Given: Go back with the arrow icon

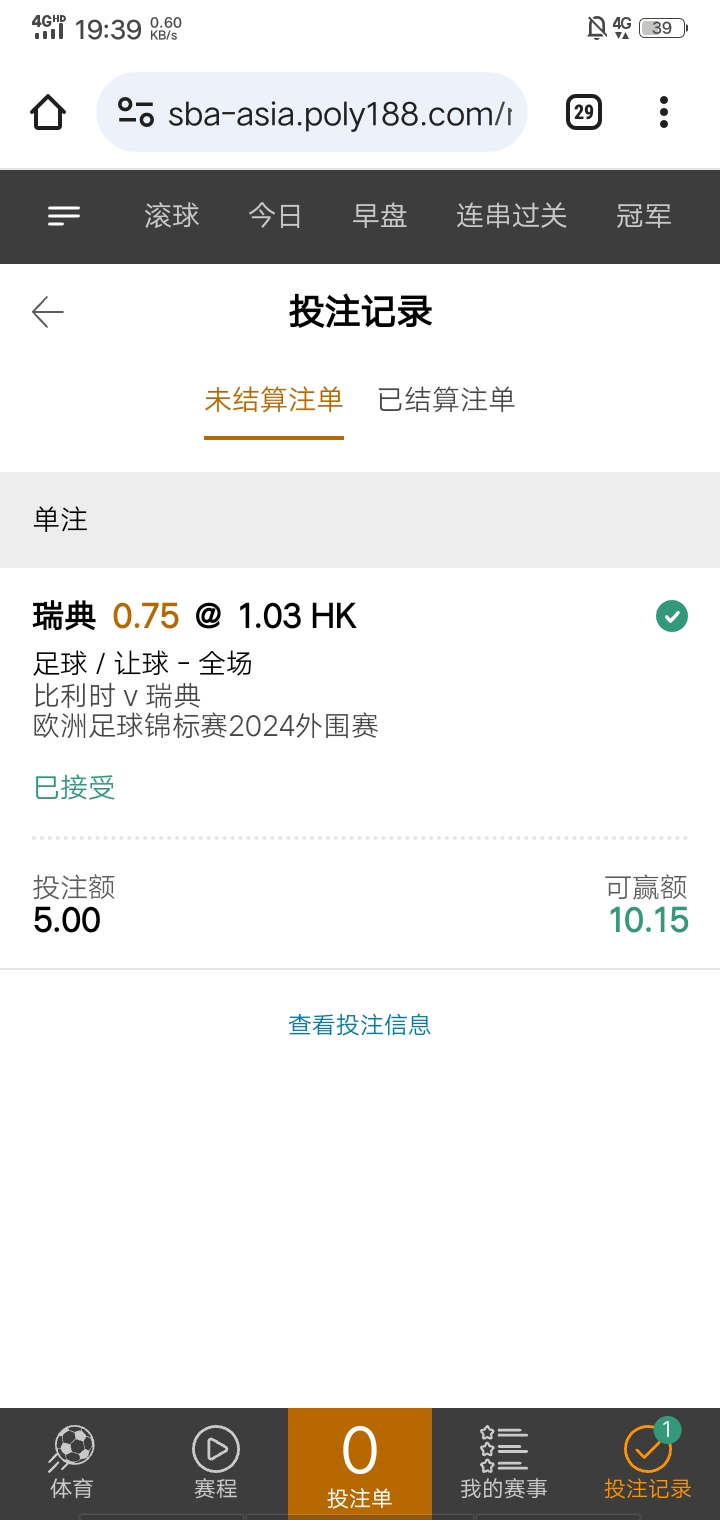Looking at the screenshot, I should point(48,312).
